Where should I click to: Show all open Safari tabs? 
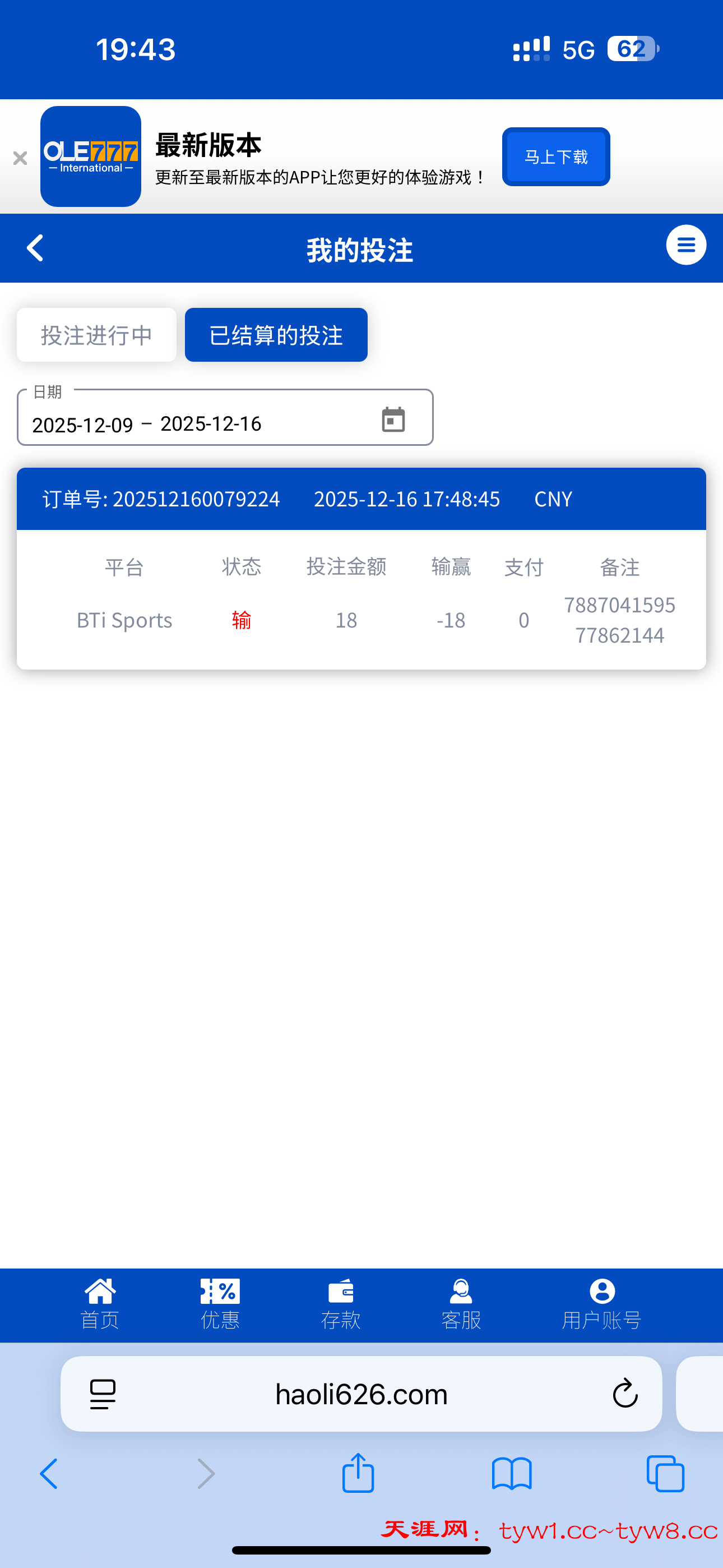tap(665, 1474)
